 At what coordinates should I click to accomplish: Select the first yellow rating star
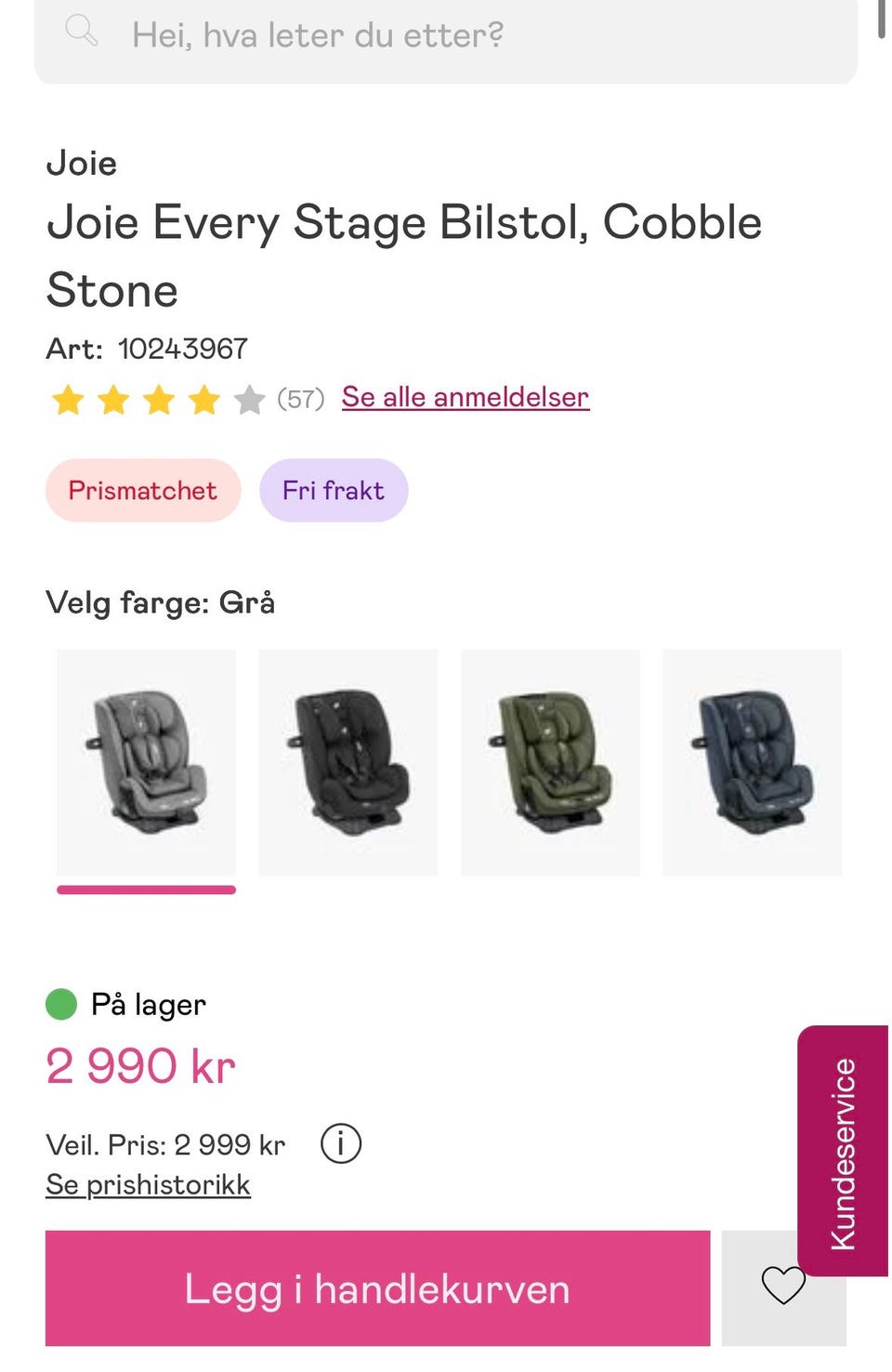69,399
